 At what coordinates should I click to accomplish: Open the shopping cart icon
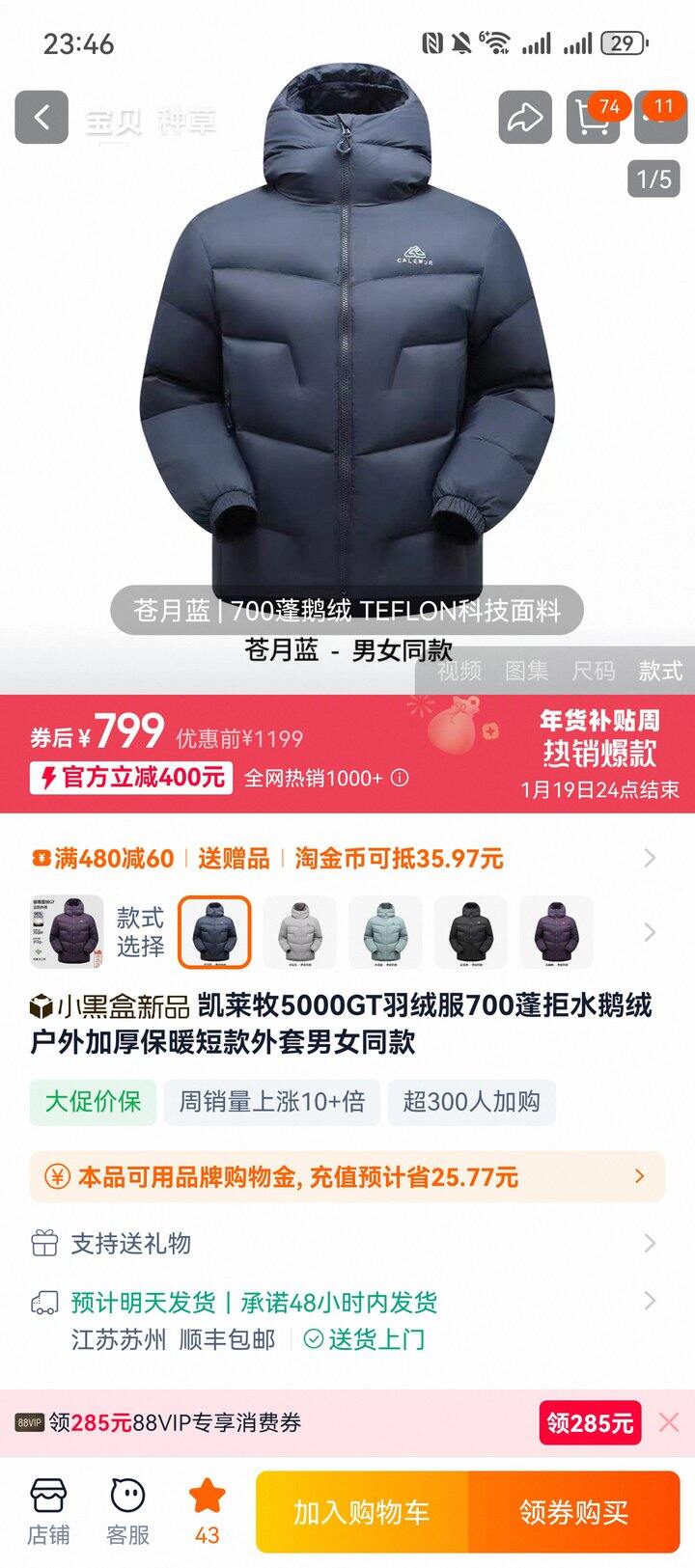(x=591, y=118)
